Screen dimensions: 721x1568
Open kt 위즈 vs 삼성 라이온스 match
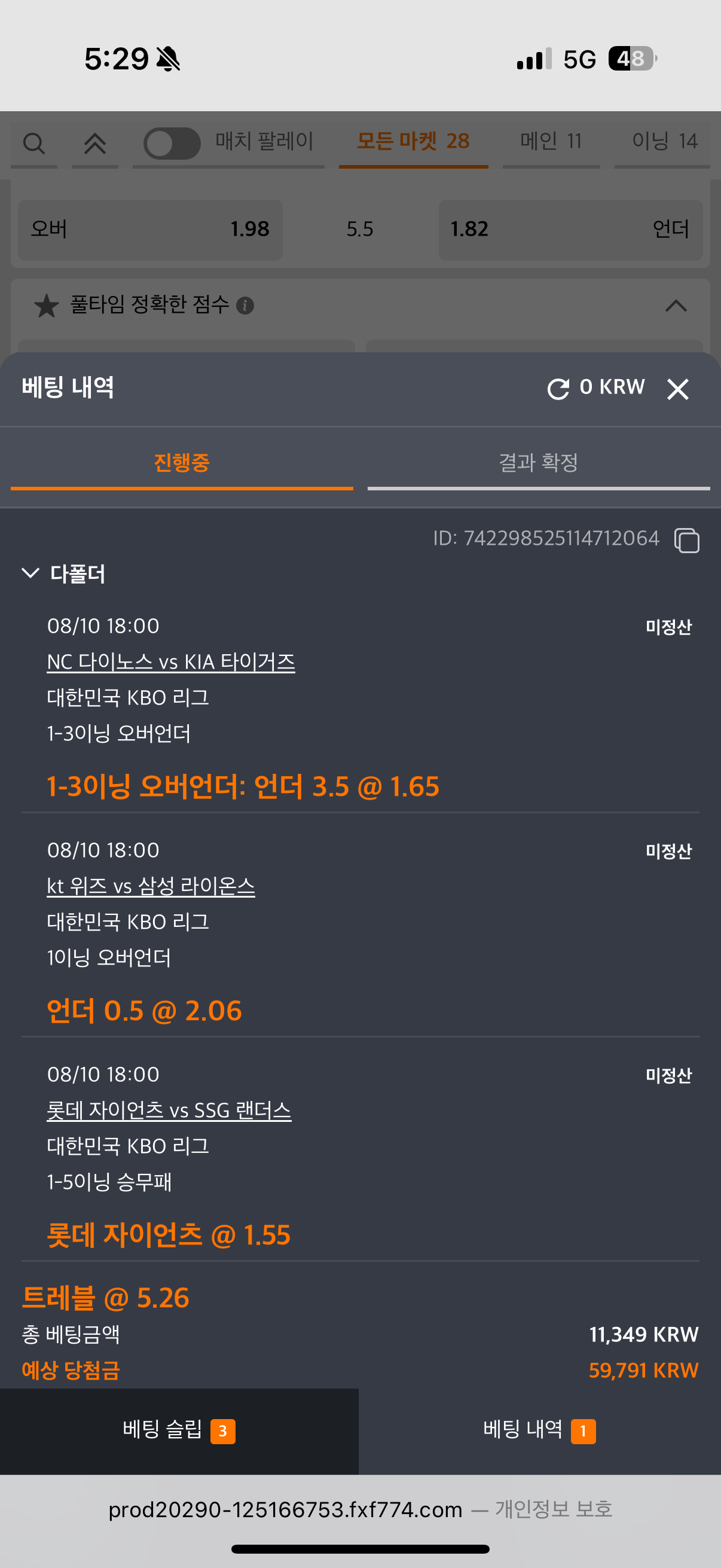click(x=151, y=886)
